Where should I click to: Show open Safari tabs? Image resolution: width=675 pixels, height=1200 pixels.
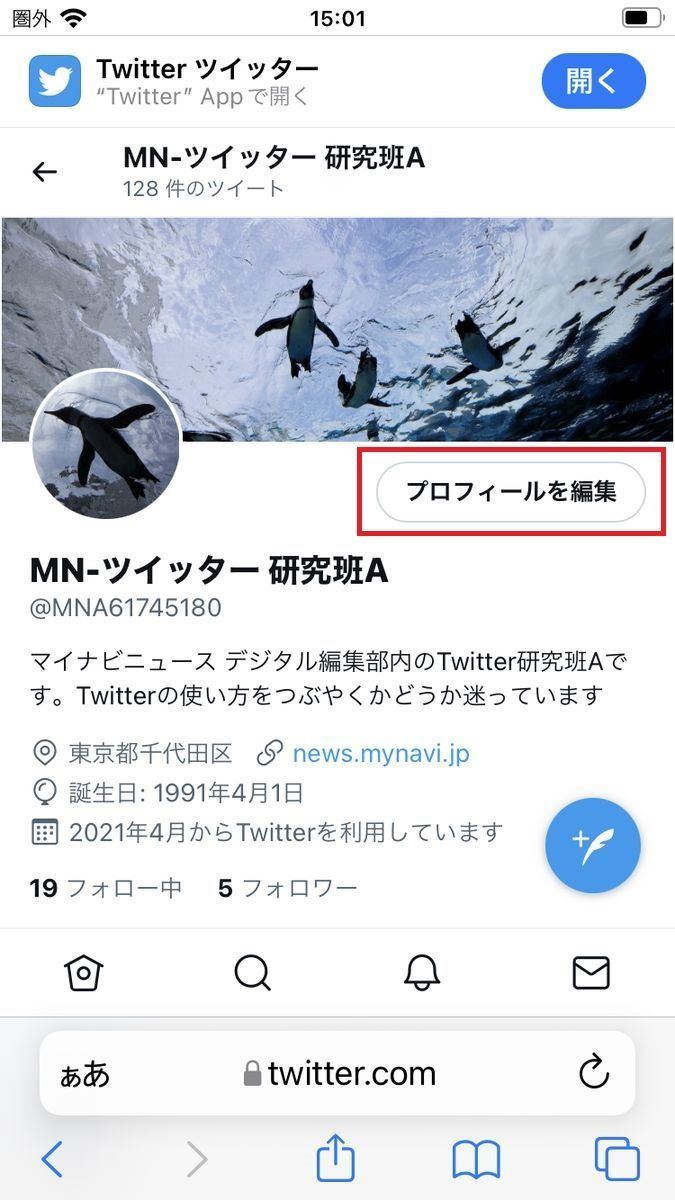tap(617, 1160)
